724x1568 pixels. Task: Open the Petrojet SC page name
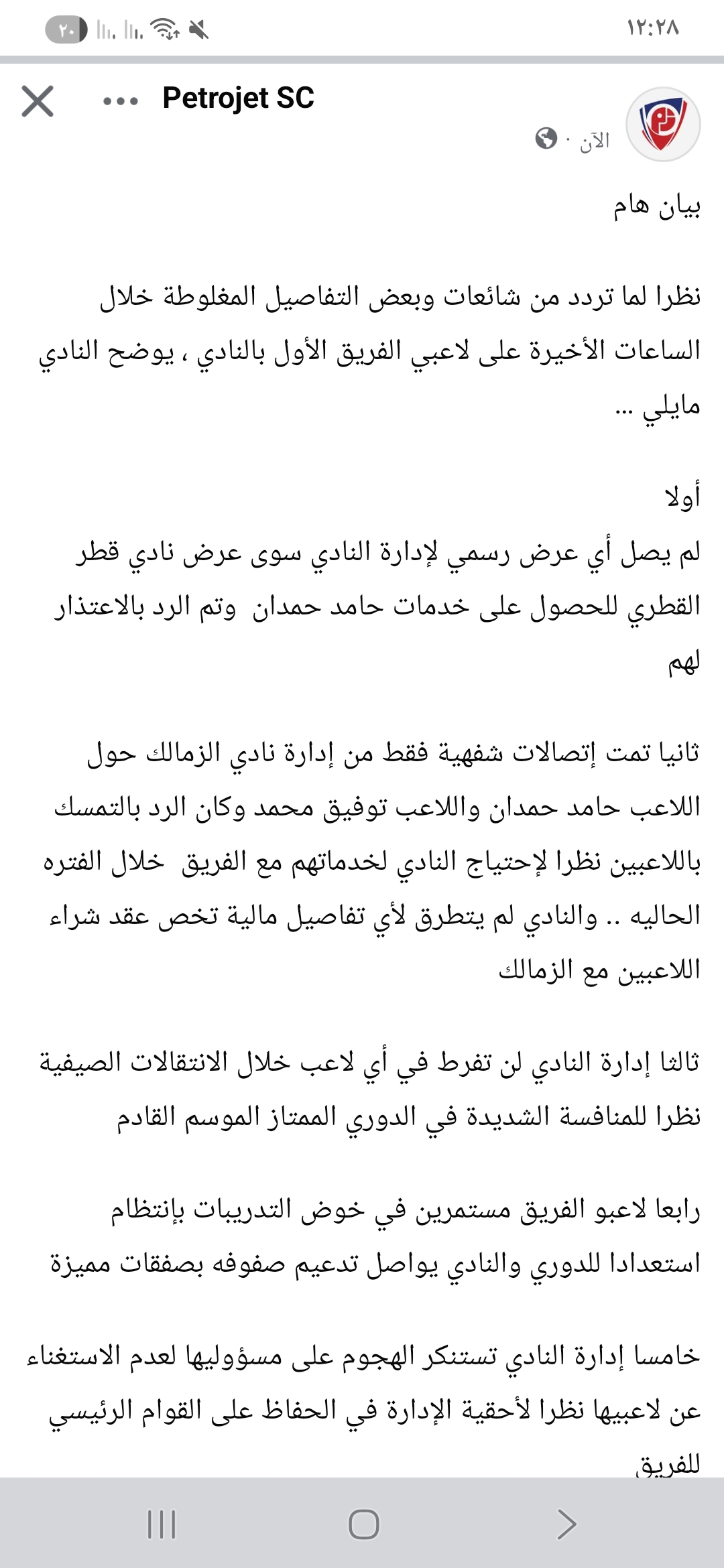(238, 99)
